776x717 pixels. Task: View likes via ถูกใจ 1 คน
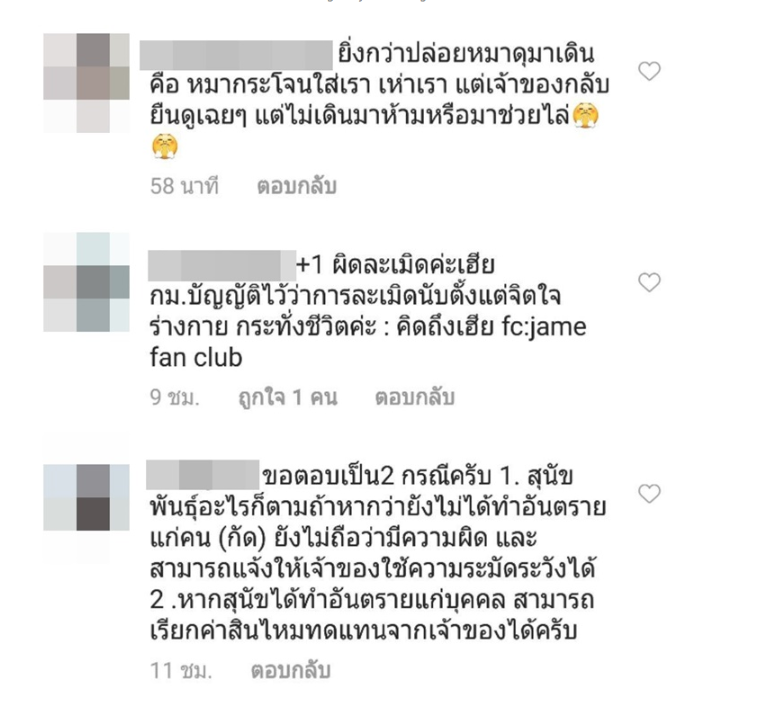(x=288, y=398)
